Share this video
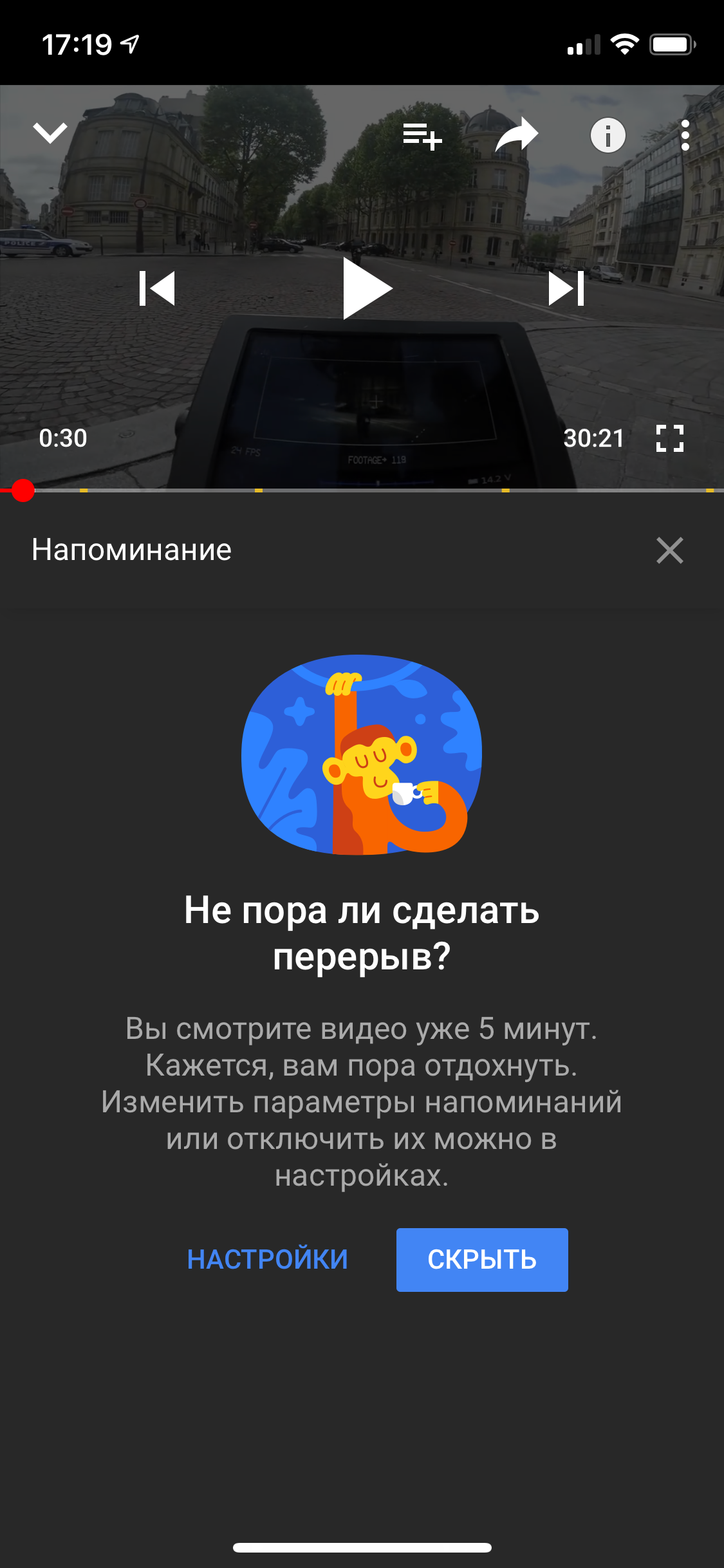The width and height of the screenshot is (724, 1568). pos(516,135)
